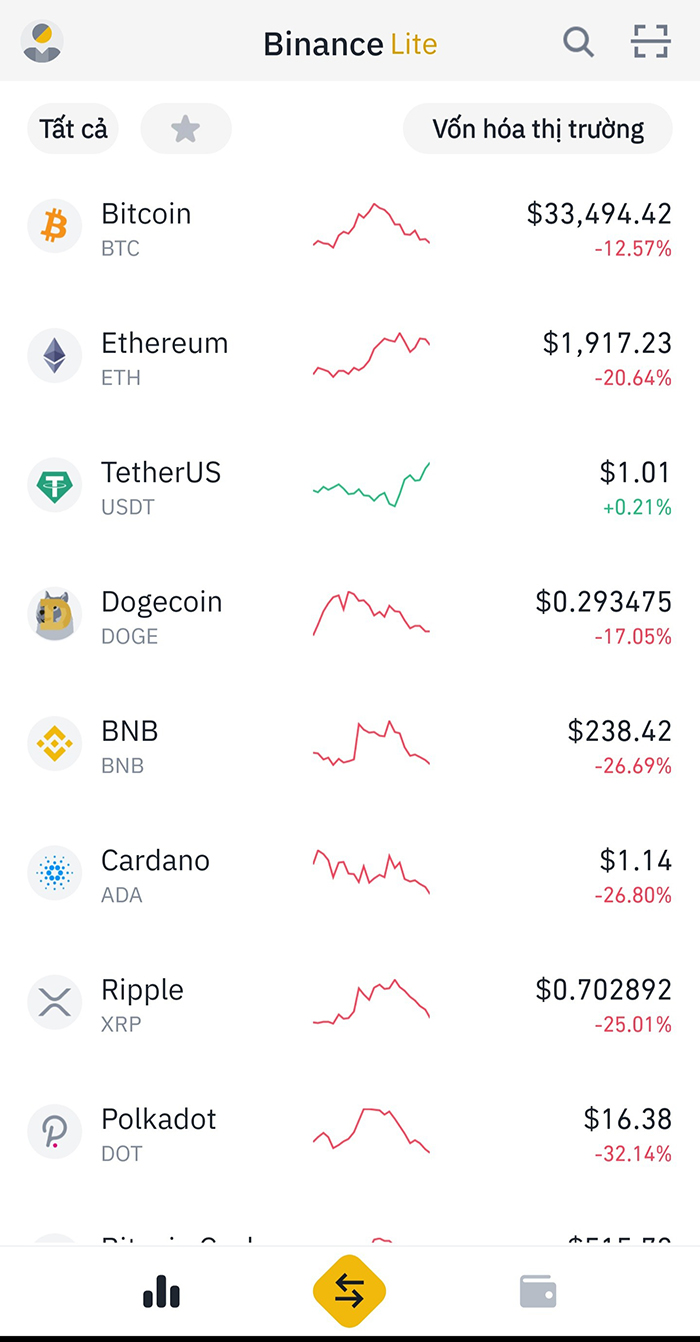The width and height of the screenshot is (700, 1342).
Task: Open the QR scan icon
Action: pos(650,42)
